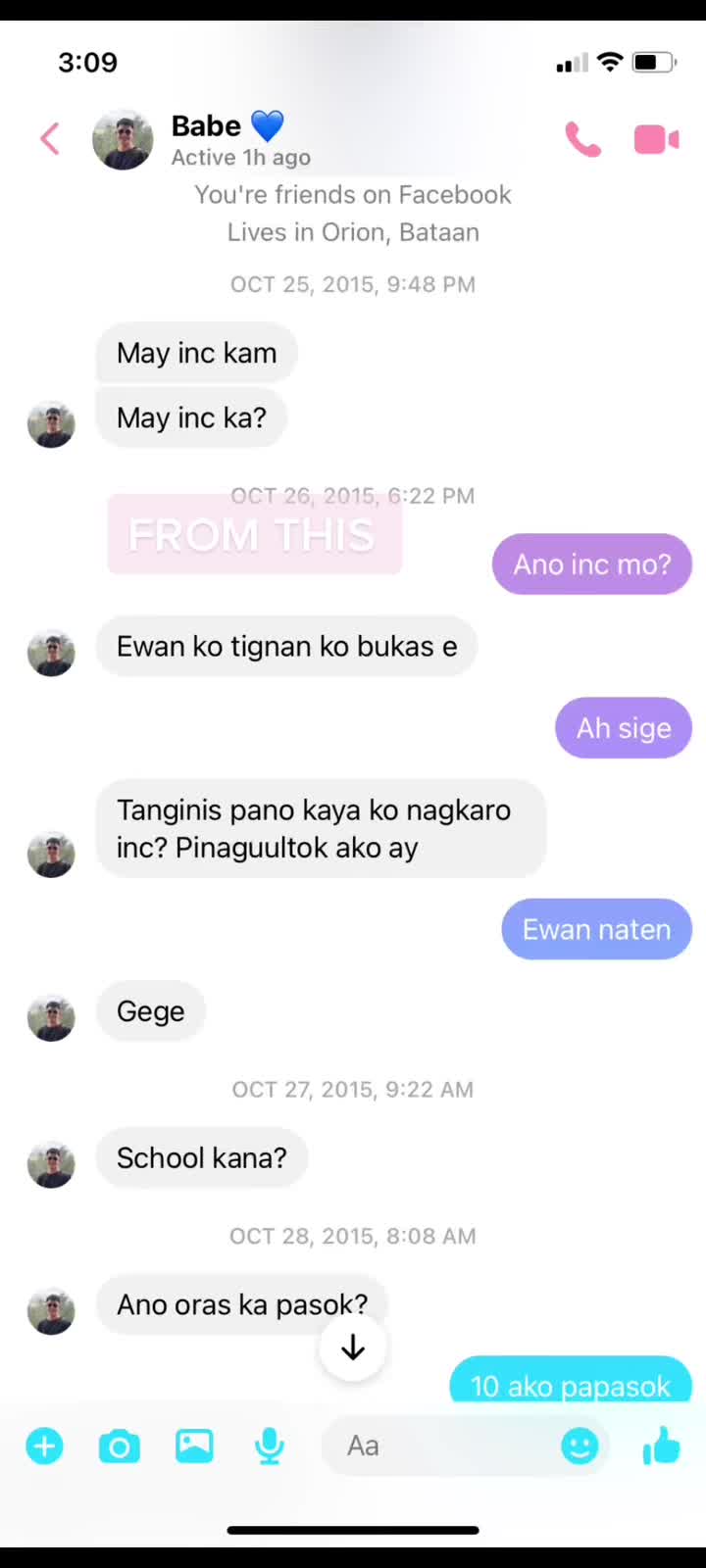
Task: Go back to the chat list
Action: (x=50, y=139)
